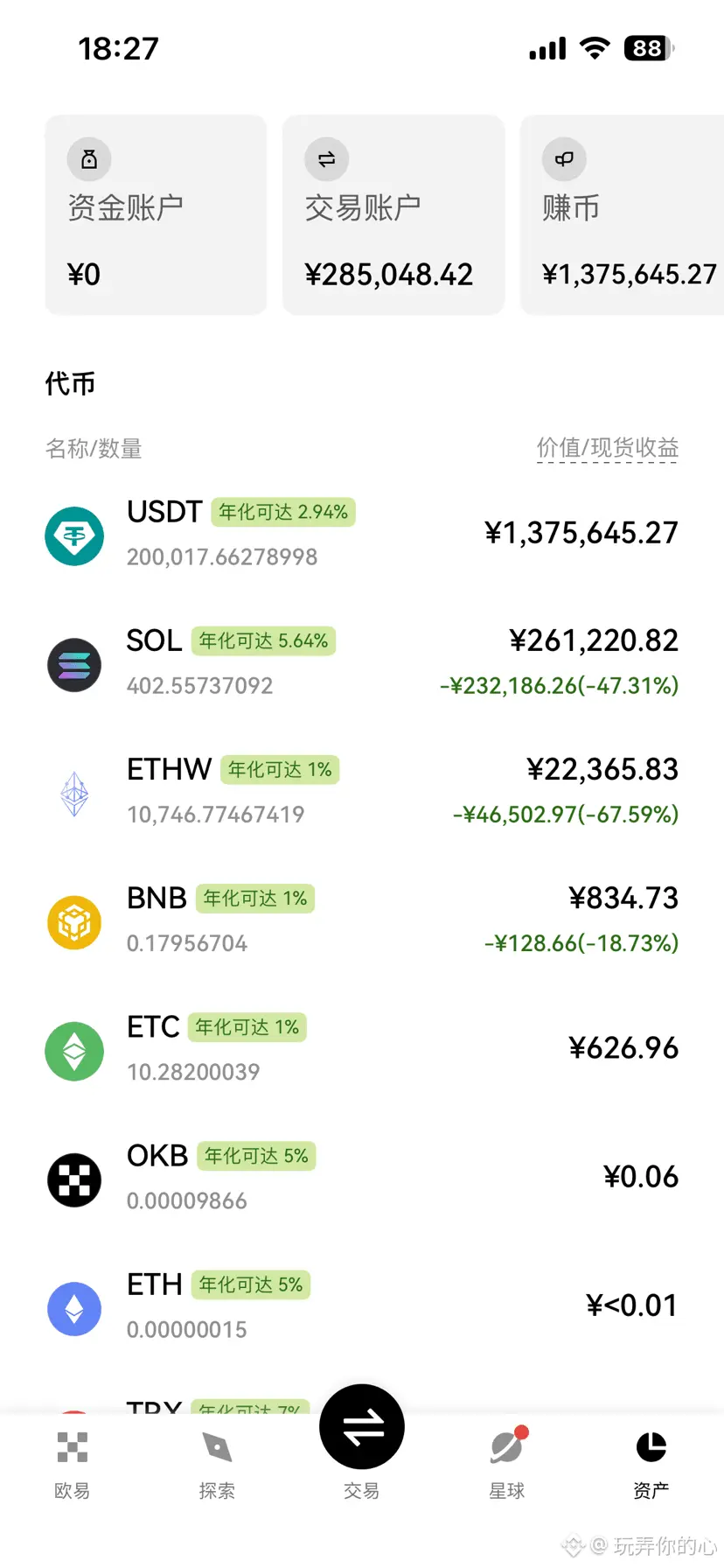The width and height of the screenshot is (724, 1568).
Task: Open the SOL token row
Action: (x=362, y=663)
